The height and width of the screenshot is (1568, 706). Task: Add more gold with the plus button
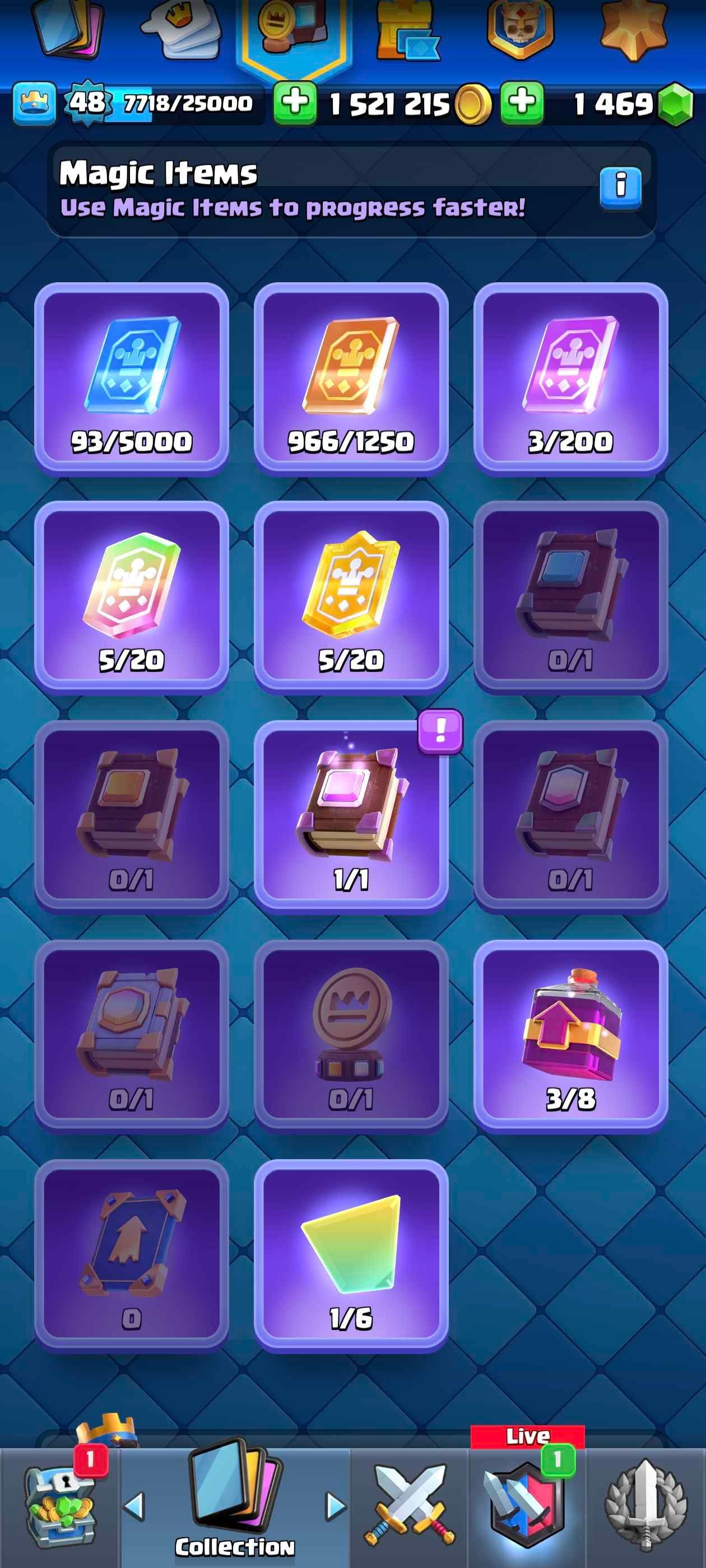(295, 103)
